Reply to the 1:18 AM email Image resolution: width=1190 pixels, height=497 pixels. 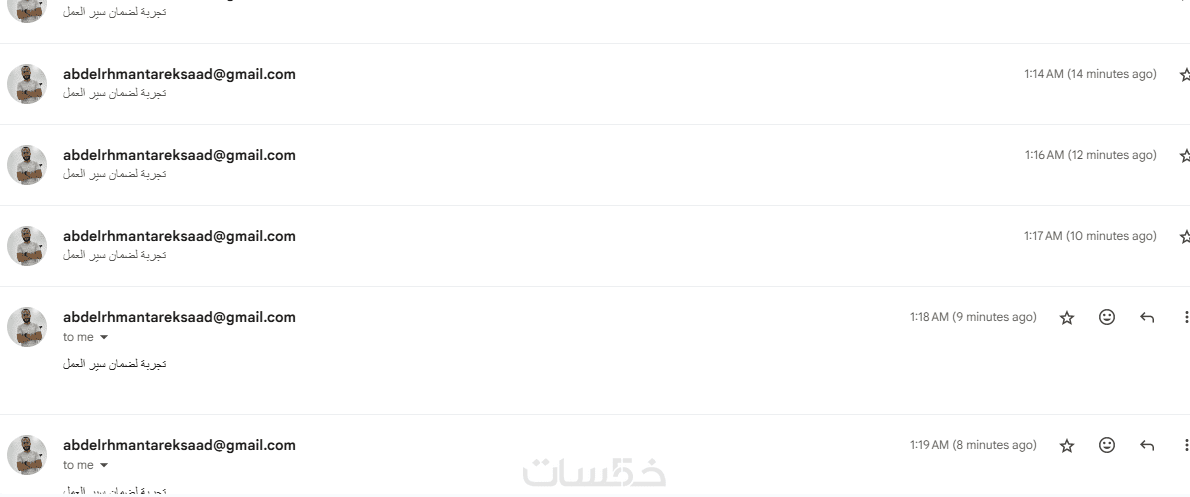point(1147,317)
